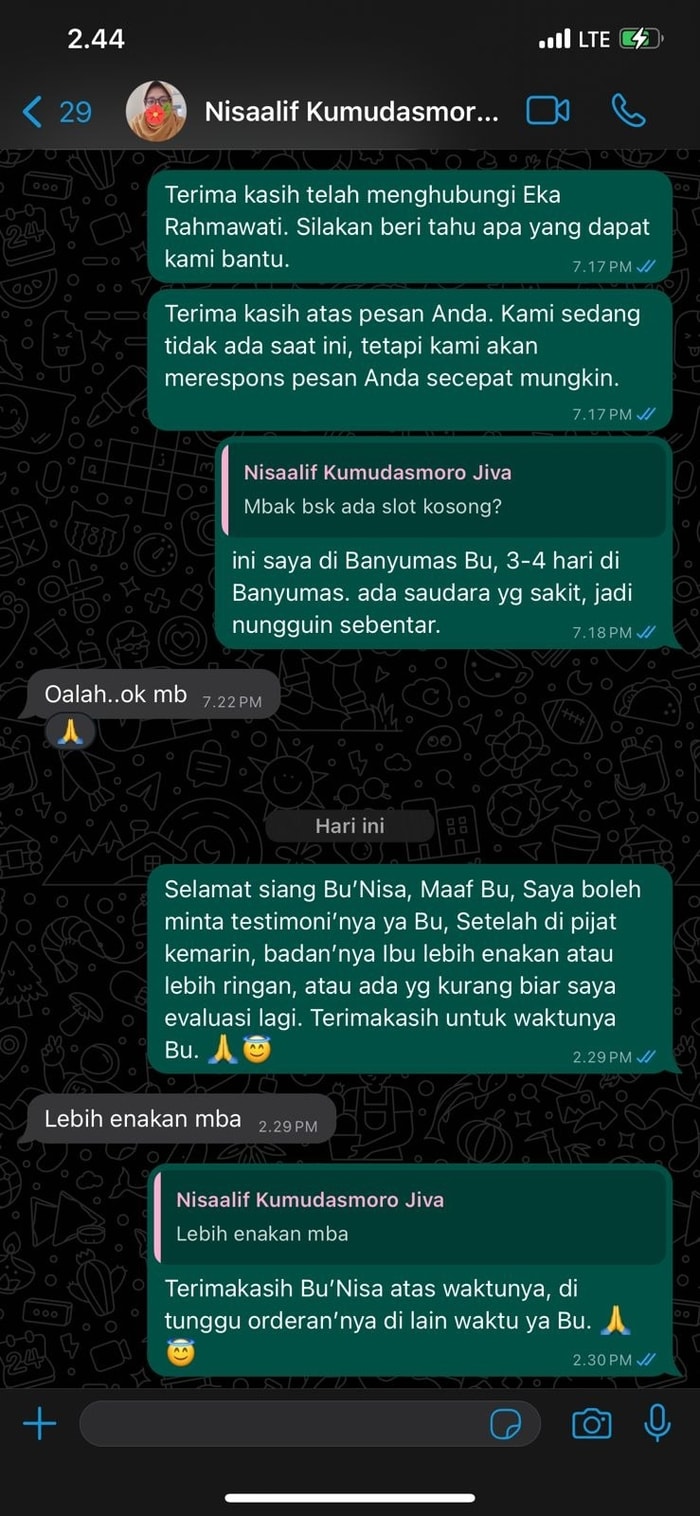This screenshot has height=1516, width=700.
Task: Start a video call with Nisaalif
Action: pos(547,111)
